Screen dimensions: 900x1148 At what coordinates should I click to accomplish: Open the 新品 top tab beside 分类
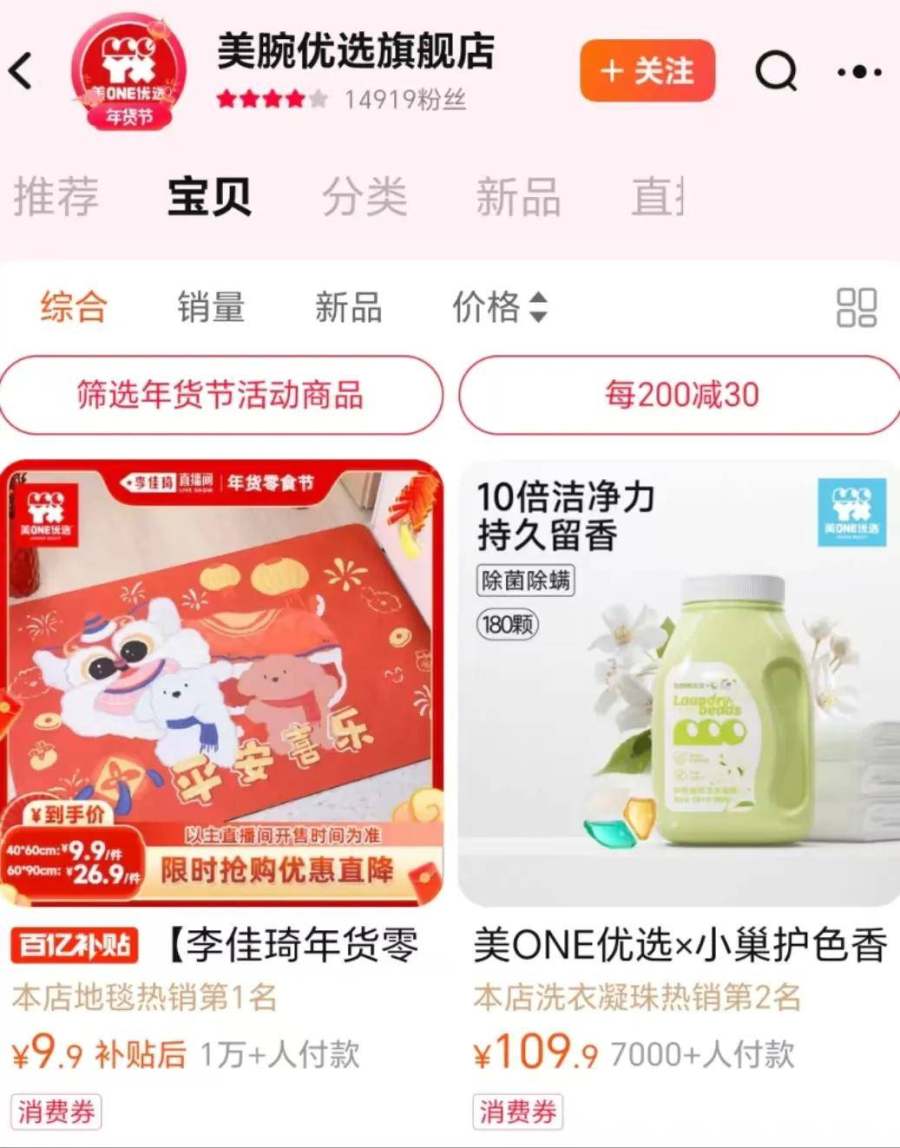click(517, 196)
